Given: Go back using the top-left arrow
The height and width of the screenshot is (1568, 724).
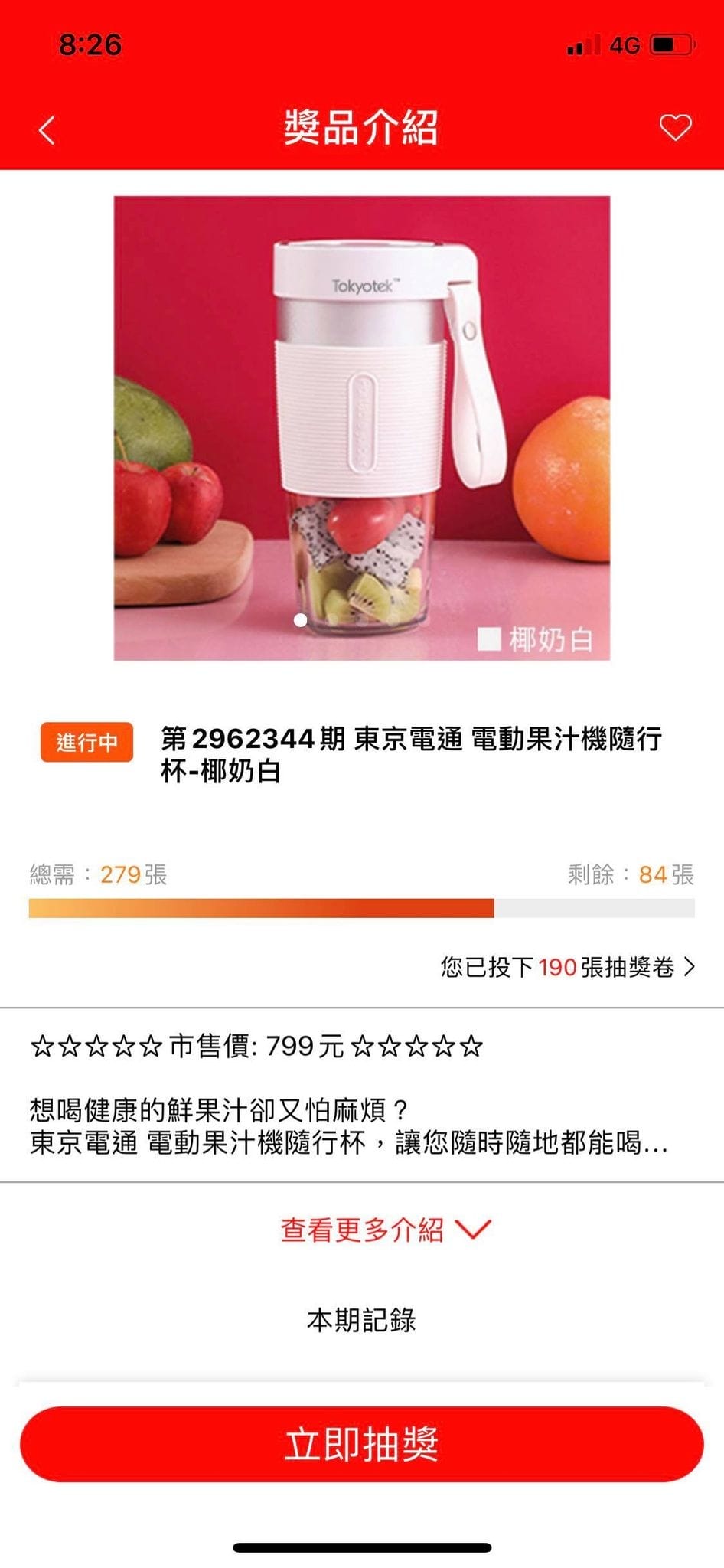Looking at the screenshot, I should 47,129.
